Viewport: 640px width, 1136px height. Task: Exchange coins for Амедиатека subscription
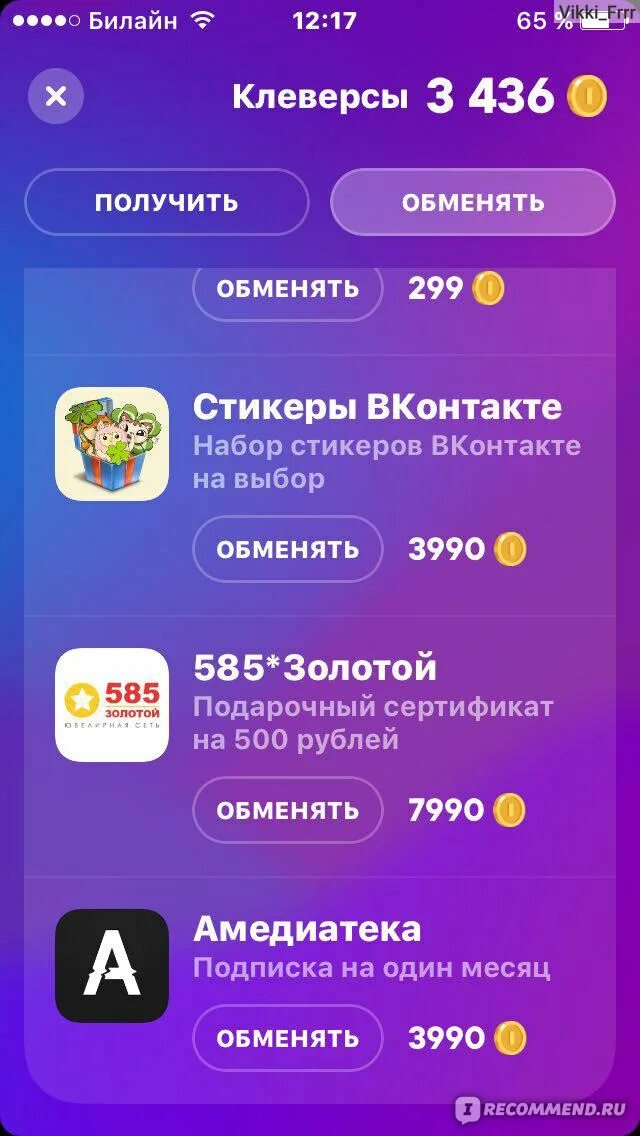[x=288, y=1038]
